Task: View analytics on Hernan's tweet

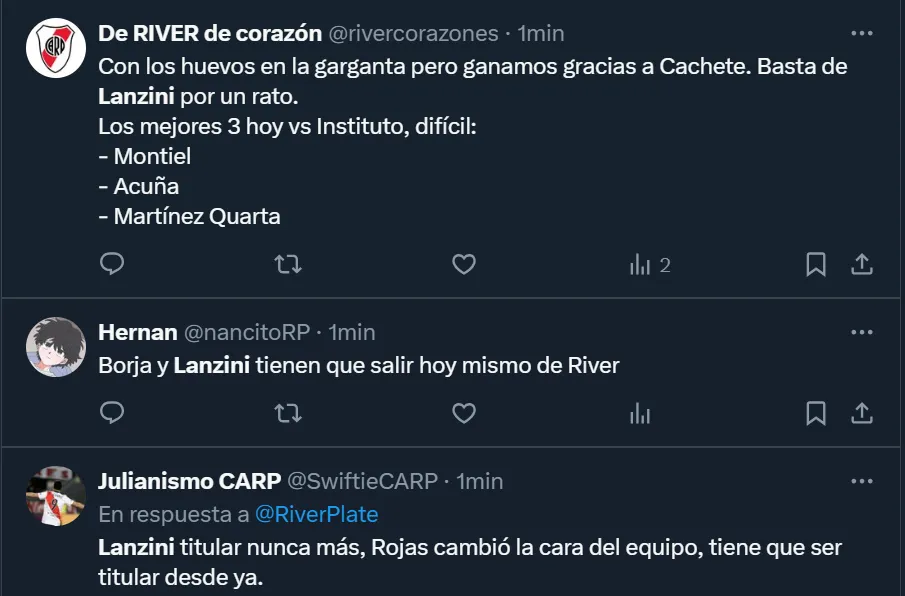Action: [x=640, y=412]
